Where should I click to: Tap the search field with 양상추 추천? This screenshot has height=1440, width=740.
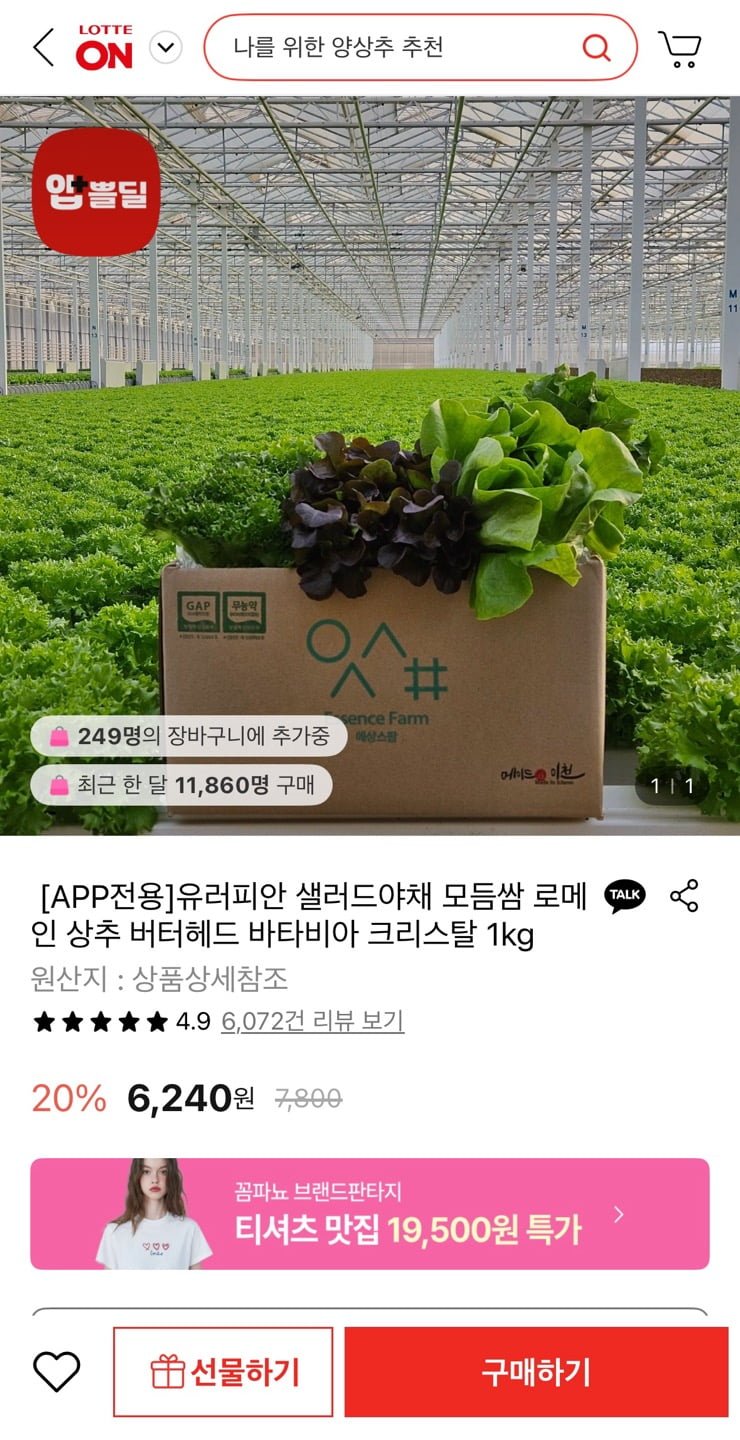pos(400,47)
